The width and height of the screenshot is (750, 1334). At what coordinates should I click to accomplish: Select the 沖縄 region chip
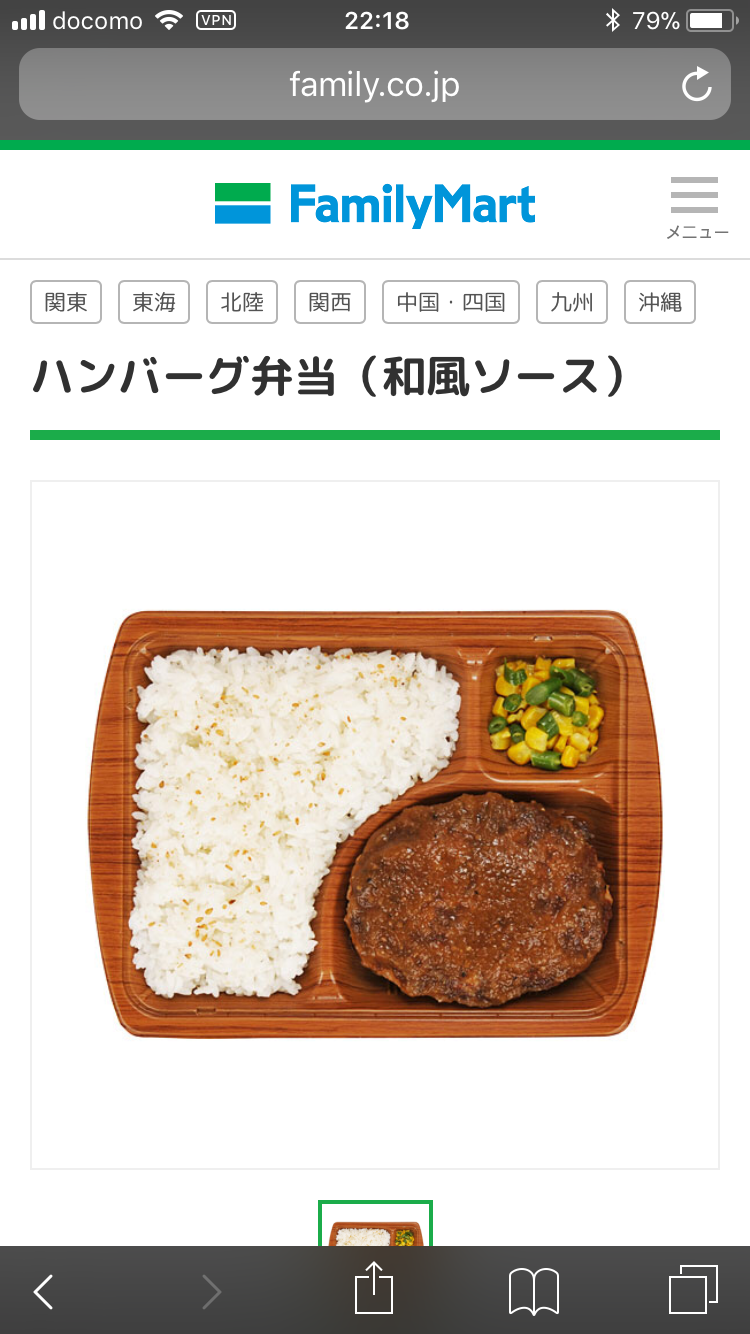[660, 302]
